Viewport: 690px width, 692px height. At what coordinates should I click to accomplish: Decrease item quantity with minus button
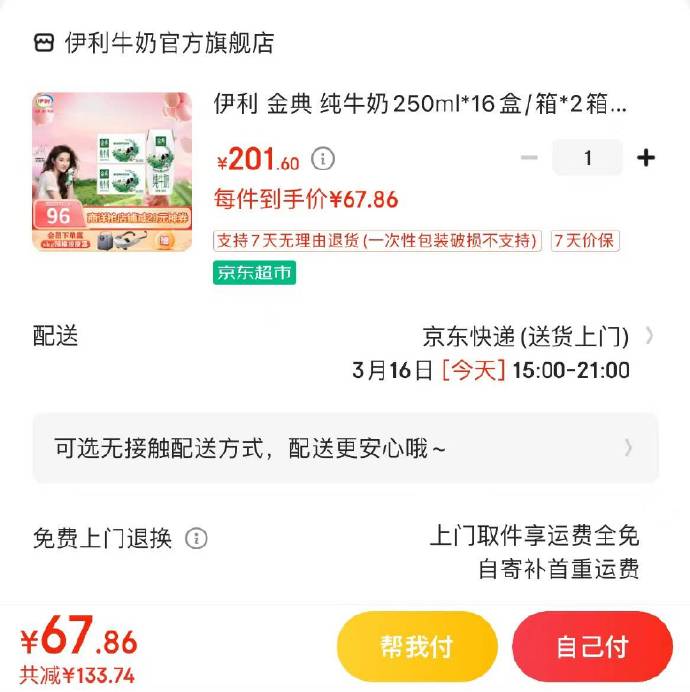[x=530, y=158]
